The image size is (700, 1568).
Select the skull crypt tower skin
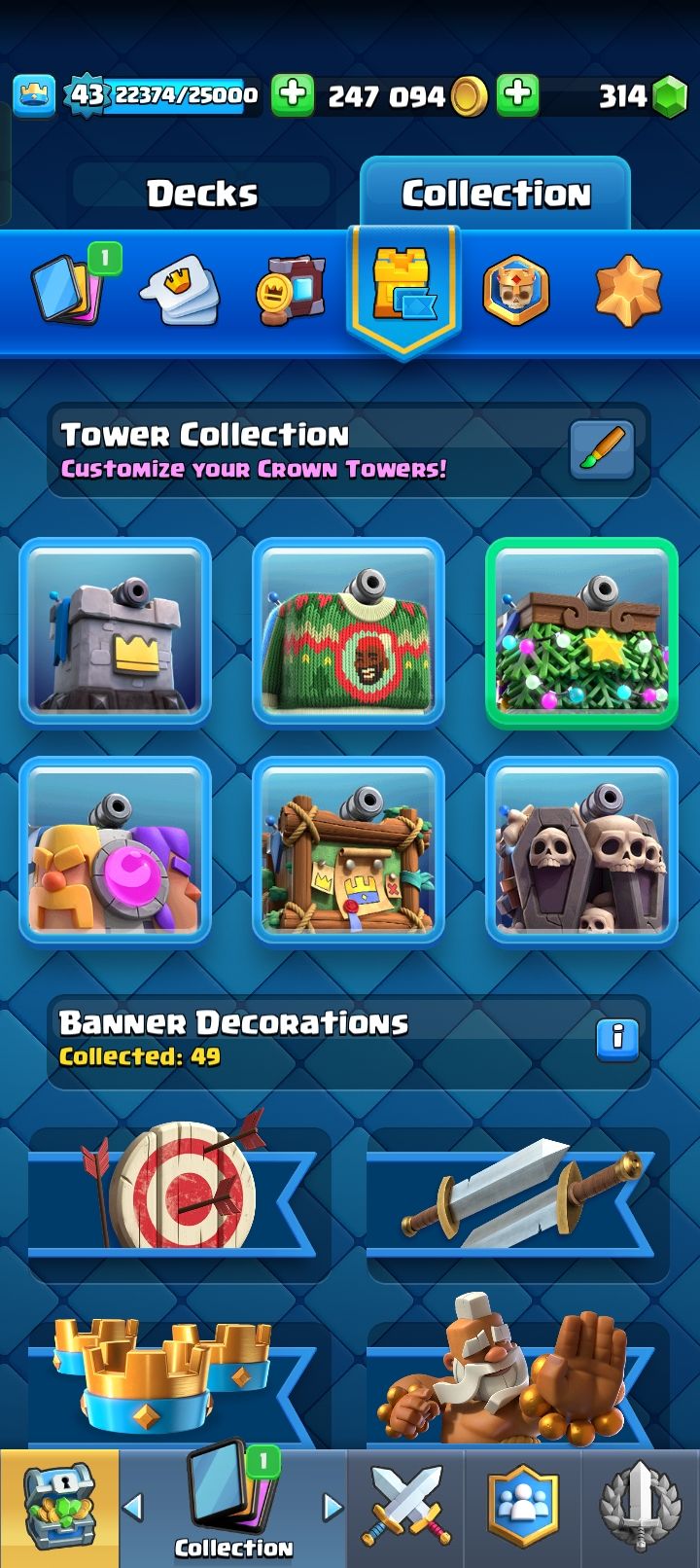(x=581, y=850)
